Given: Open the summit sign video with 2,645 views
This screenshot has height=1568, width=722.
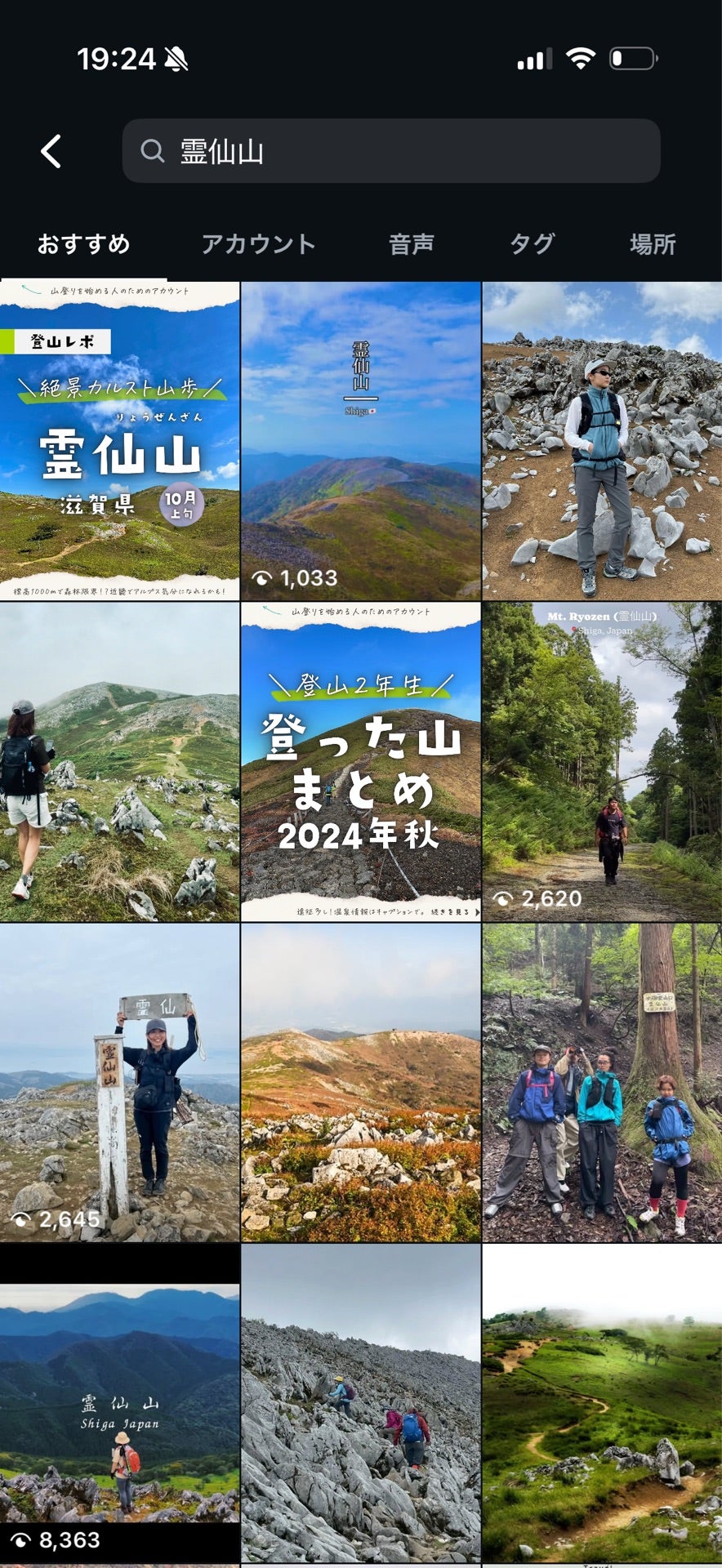Looking at the screenshot, I should (x=119, y=1083).
